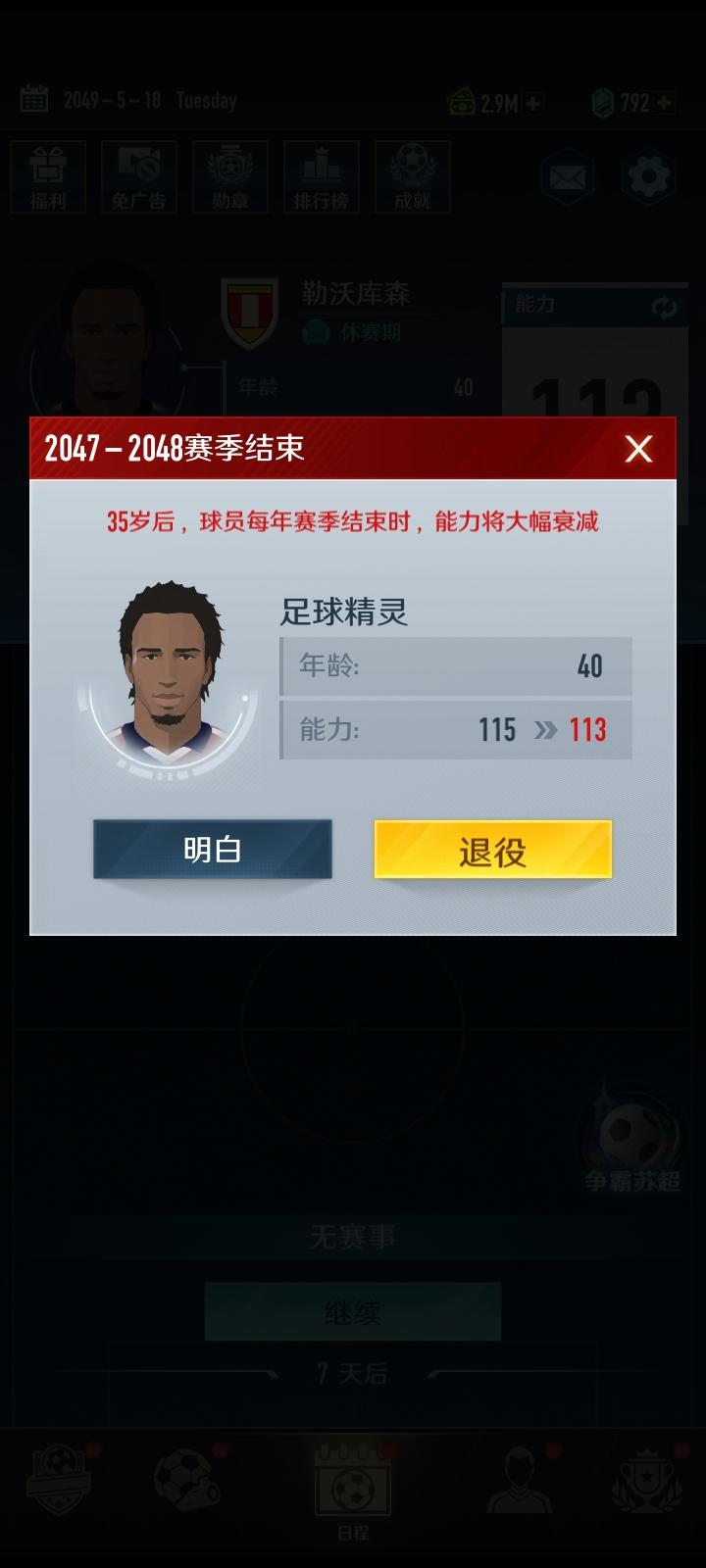Confirm with the 明白 button
Image resolution: width=706 pixels, height=1568 pixels.
coord(211,851)
